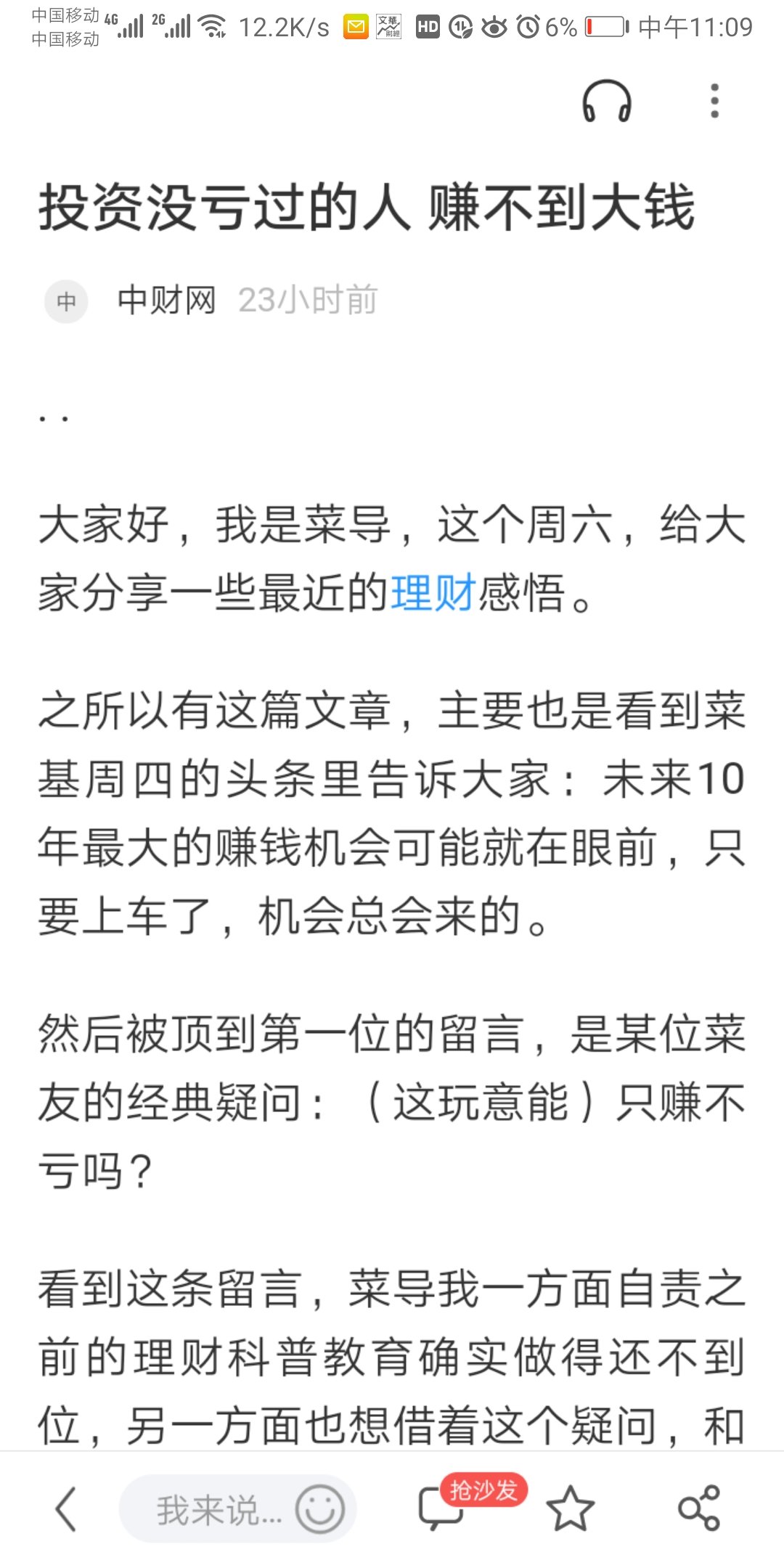
Task: Open the 中财网 publisher profile
Action: (x=166, y=300)
